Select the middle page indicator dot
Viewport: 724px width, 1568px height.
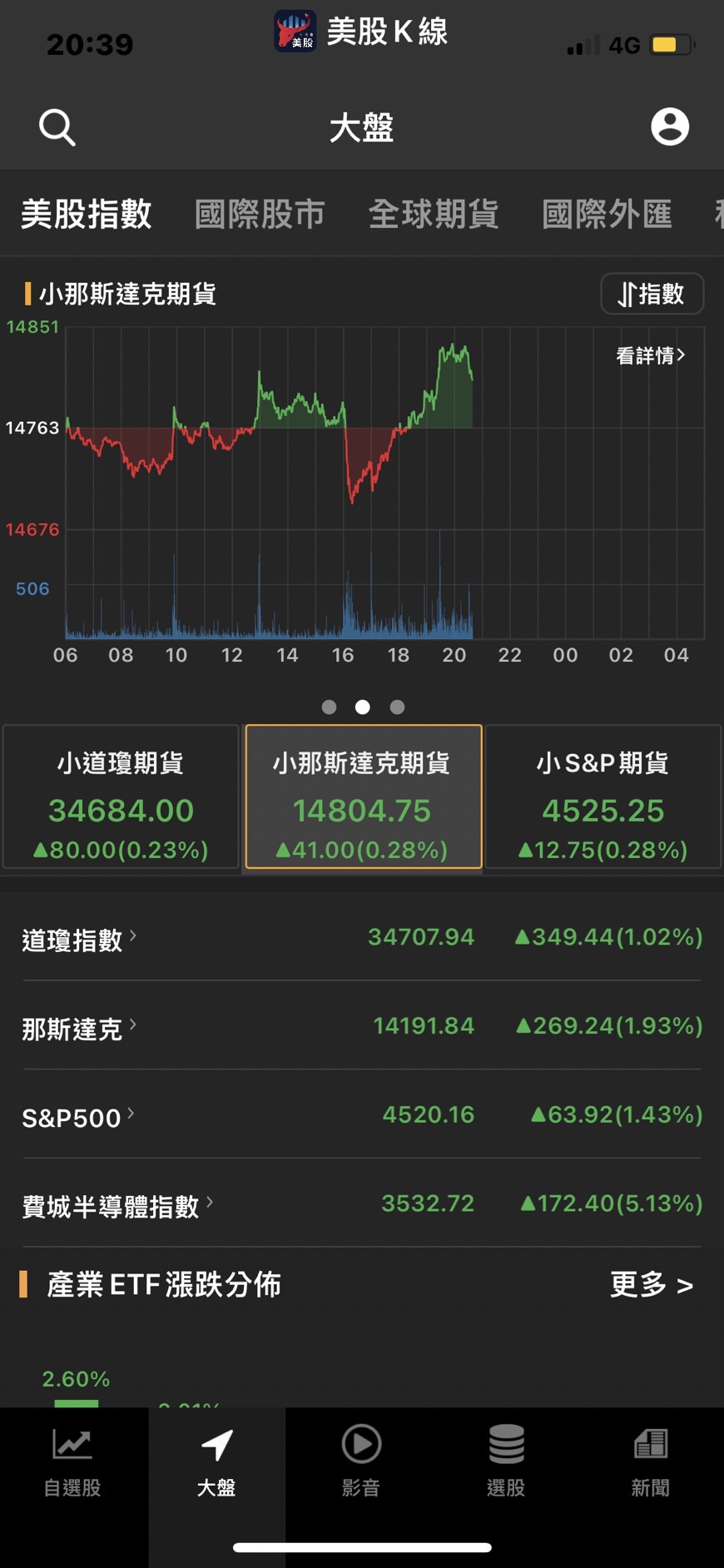[362, 707]
